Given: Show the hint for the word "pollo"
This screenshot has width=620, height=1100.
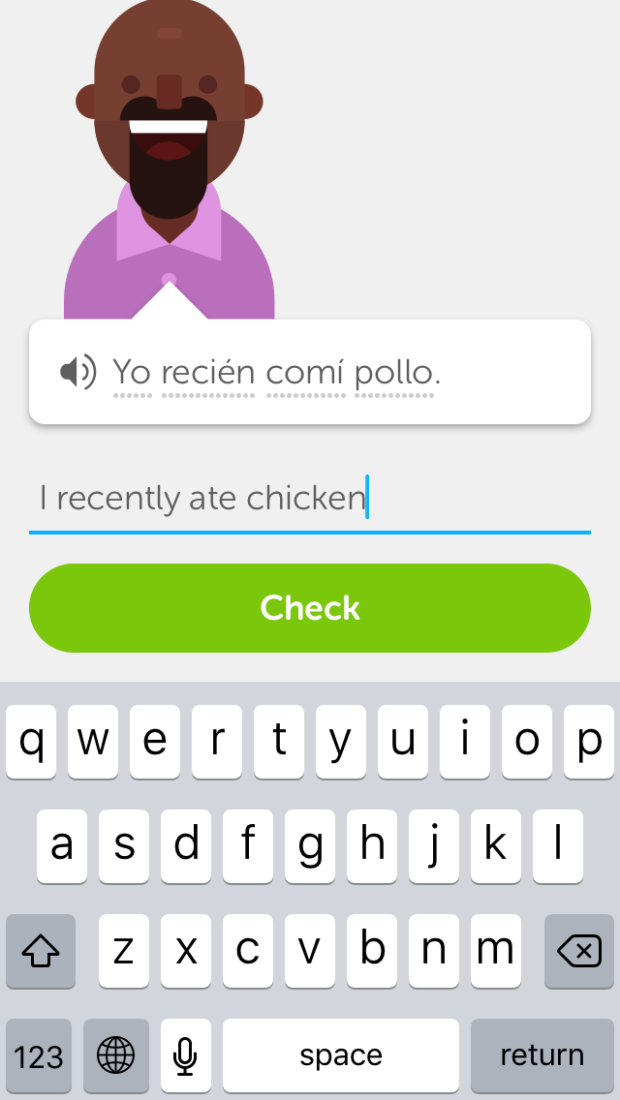Looking at the screenshot, I should (x=393, y=373).
